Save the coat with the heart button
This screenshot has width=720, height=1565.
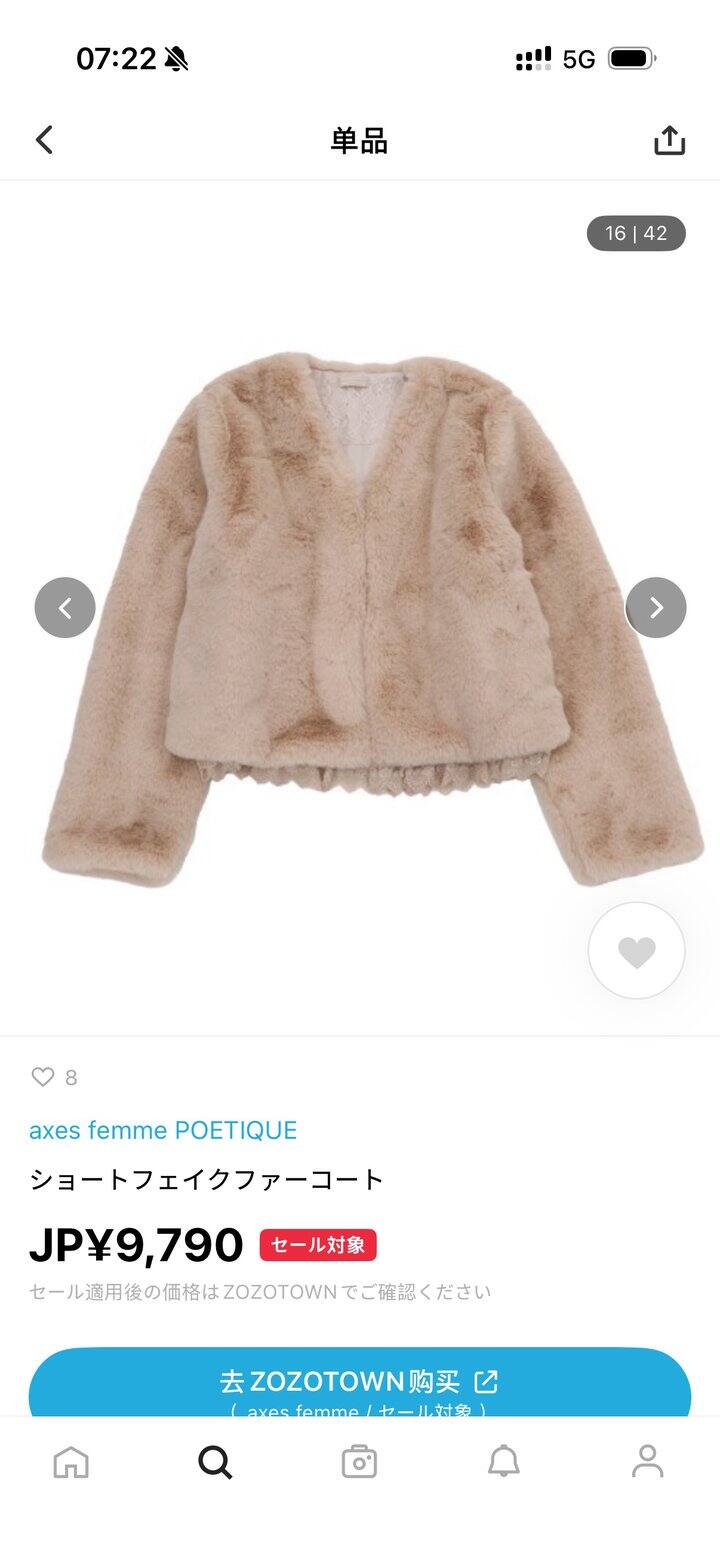click(x=636, y=951)
